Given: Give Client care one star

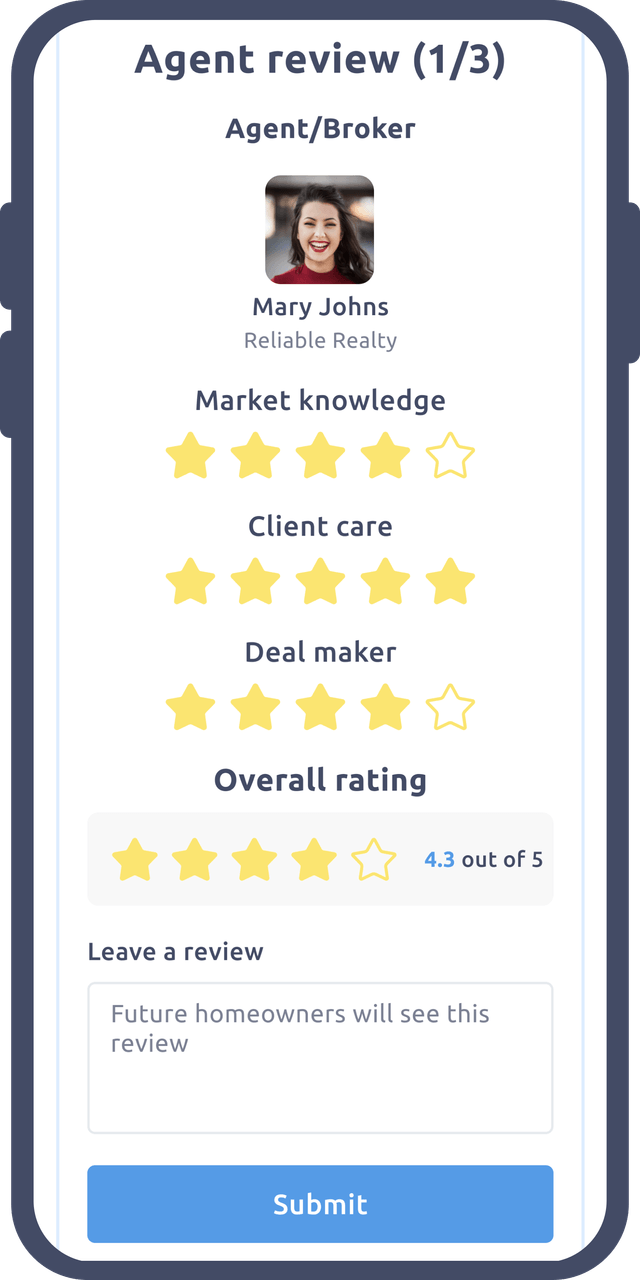Looking at the screenshot, I should [190, 582].
